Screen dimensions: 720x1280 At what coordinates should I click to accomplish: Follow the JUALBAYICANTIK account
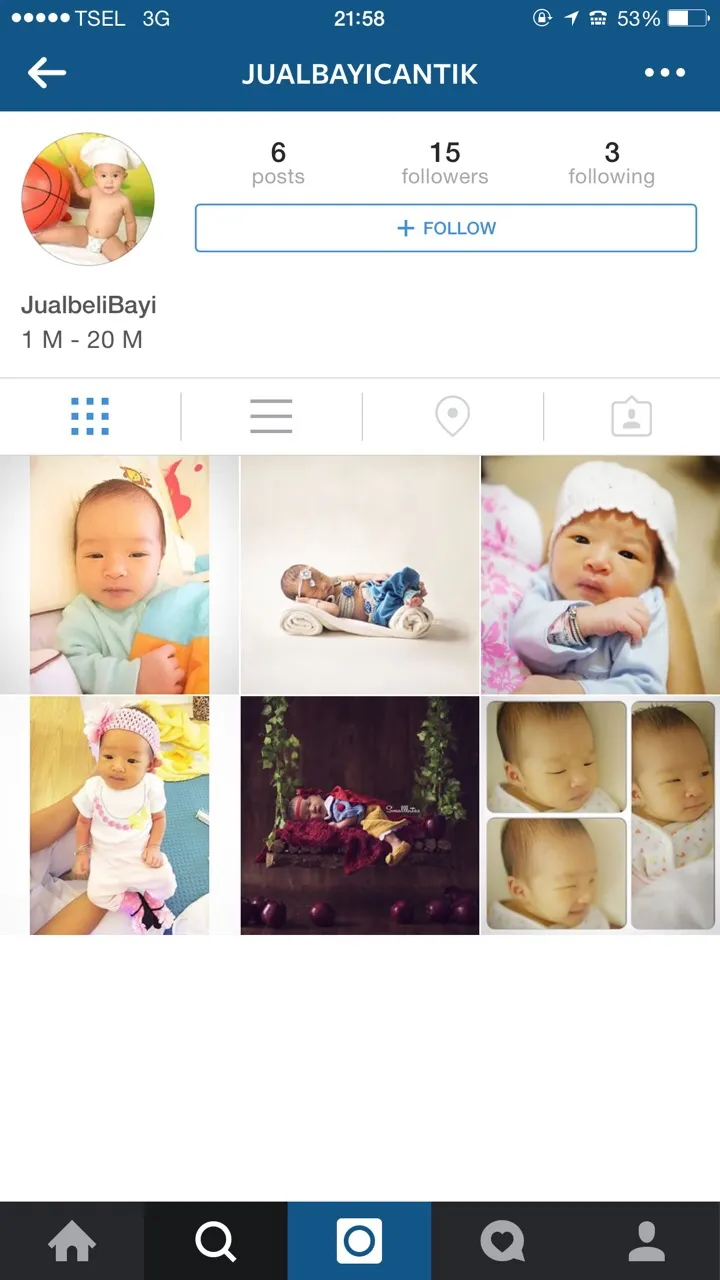coord(445,228)
